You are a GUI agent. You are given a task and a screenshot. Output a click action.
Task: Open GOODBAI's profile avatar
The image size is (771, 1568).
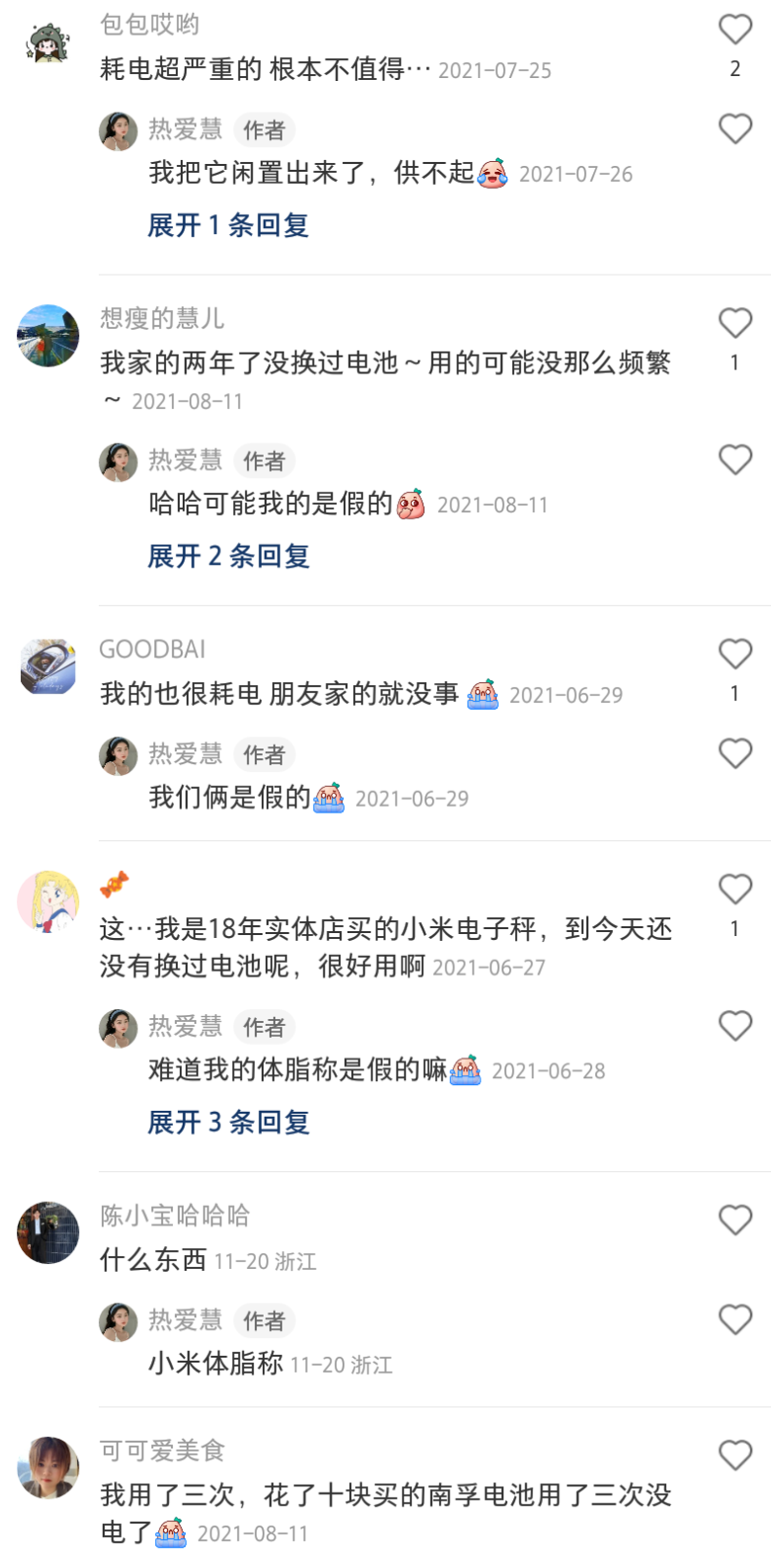[x=47, y=666]
